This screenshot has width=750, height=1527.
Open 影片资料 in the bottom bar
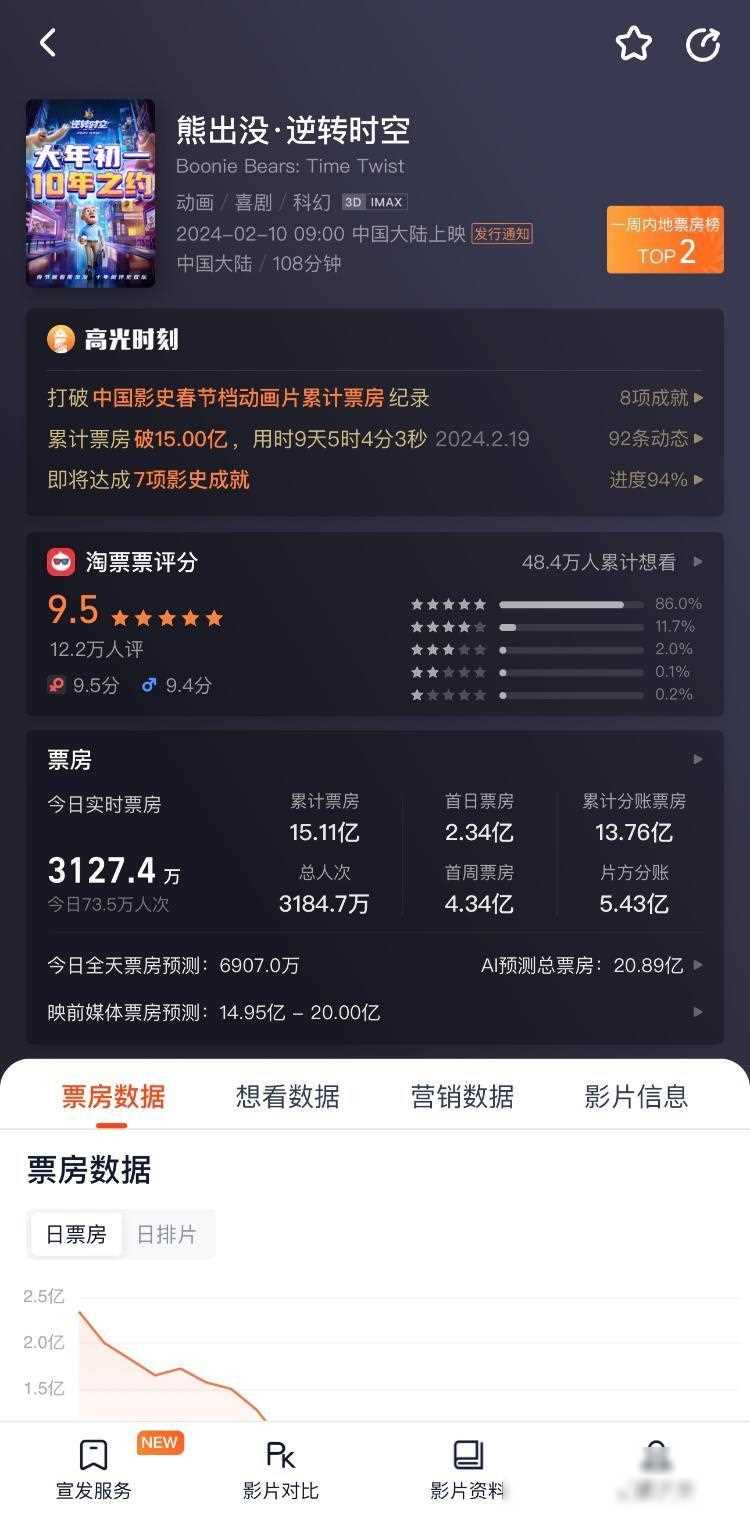tap(468, 1470)
